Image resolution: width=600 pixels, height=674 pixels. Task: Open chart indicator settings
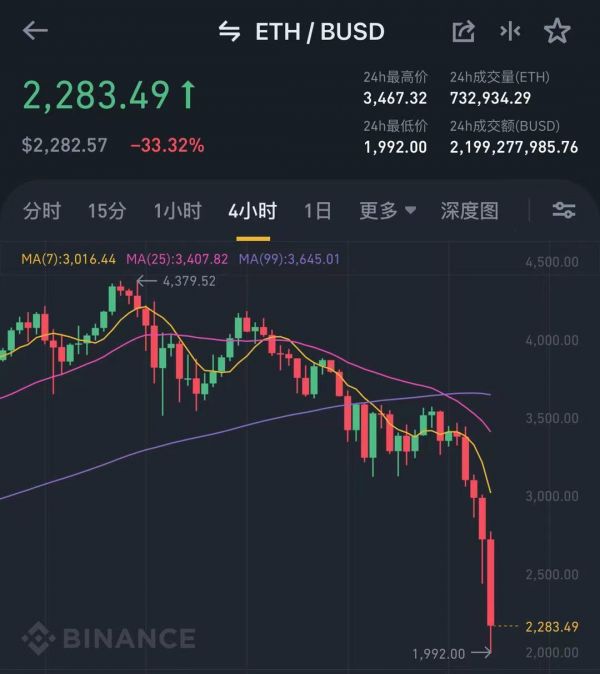[564, 211]
